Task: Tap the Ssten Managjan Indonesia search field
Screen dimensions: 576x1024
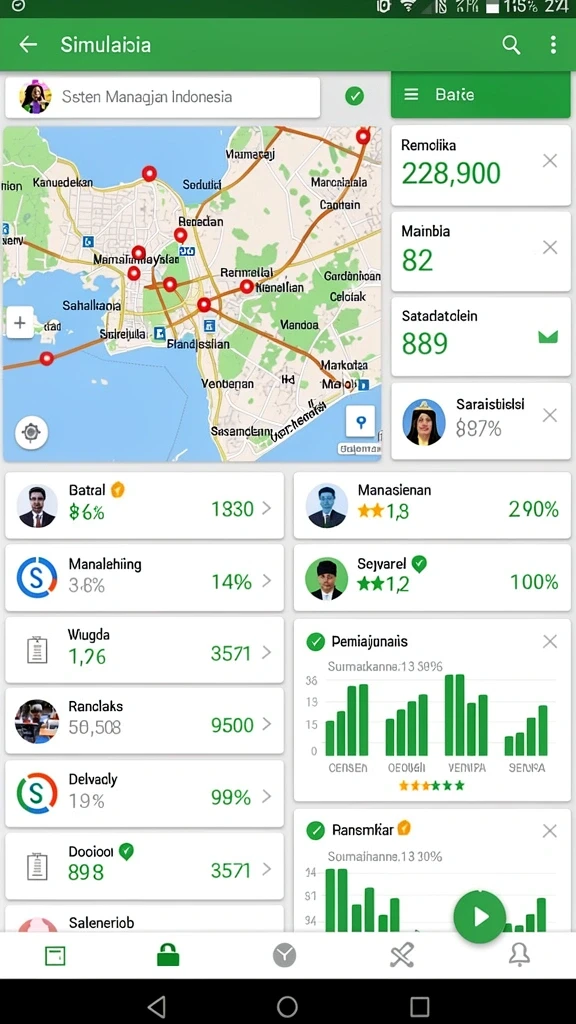Action: click(163, 97)
